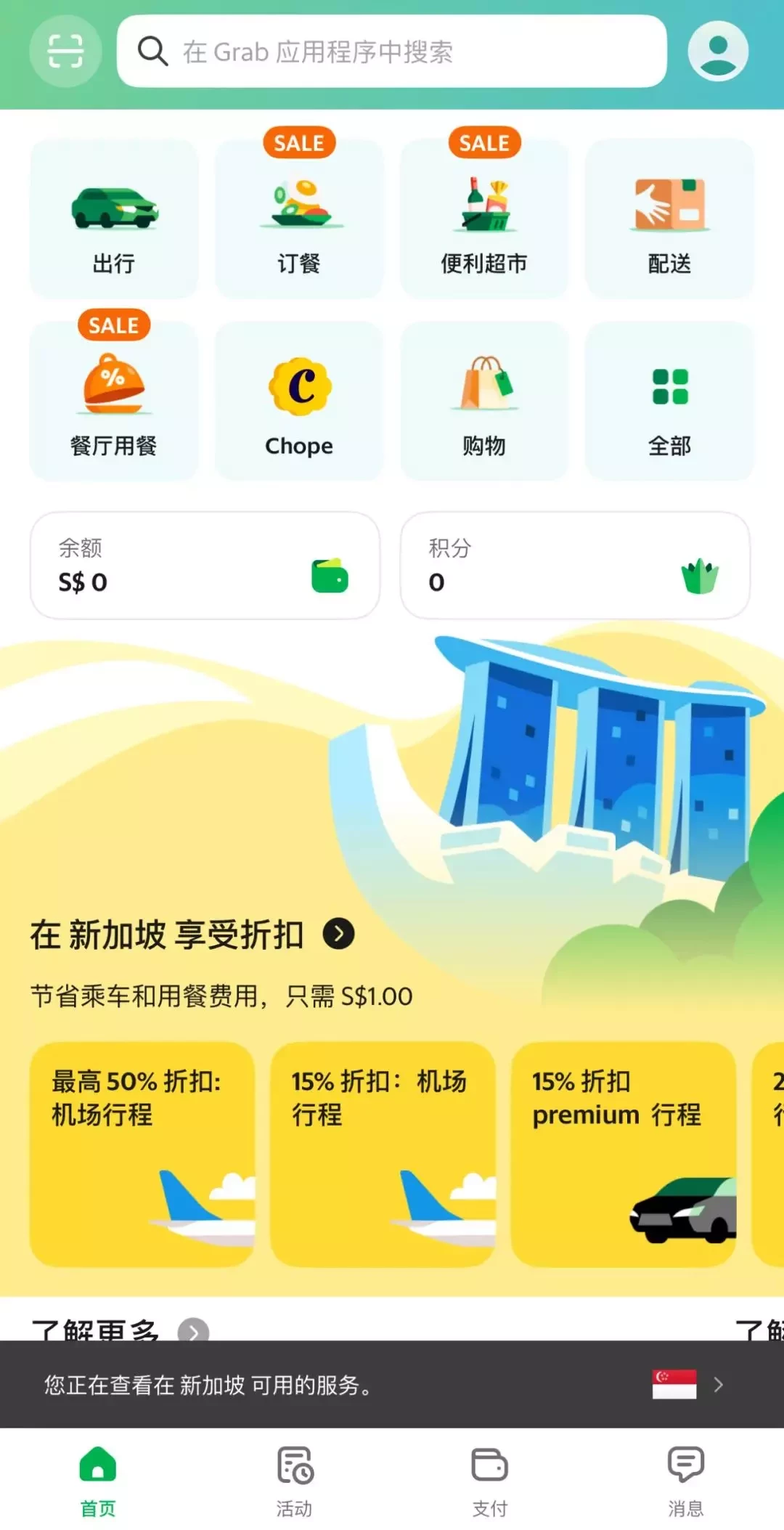784x1530 pixels.
Task: Open 在新加坡享受折扣 arrow
Action: pos(338,934)
